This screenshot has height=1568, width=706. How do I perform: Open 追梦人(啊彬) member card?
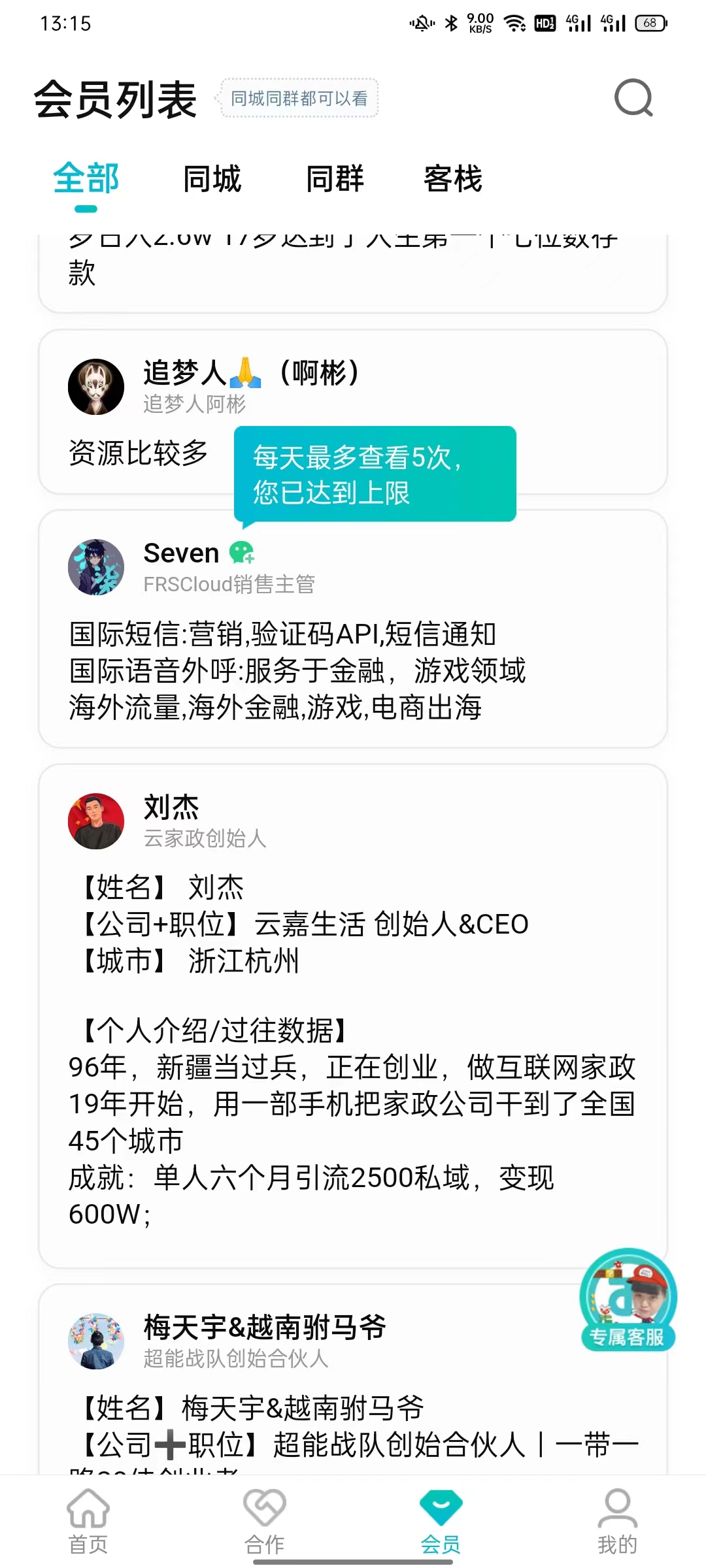click(x=353, y=412)
